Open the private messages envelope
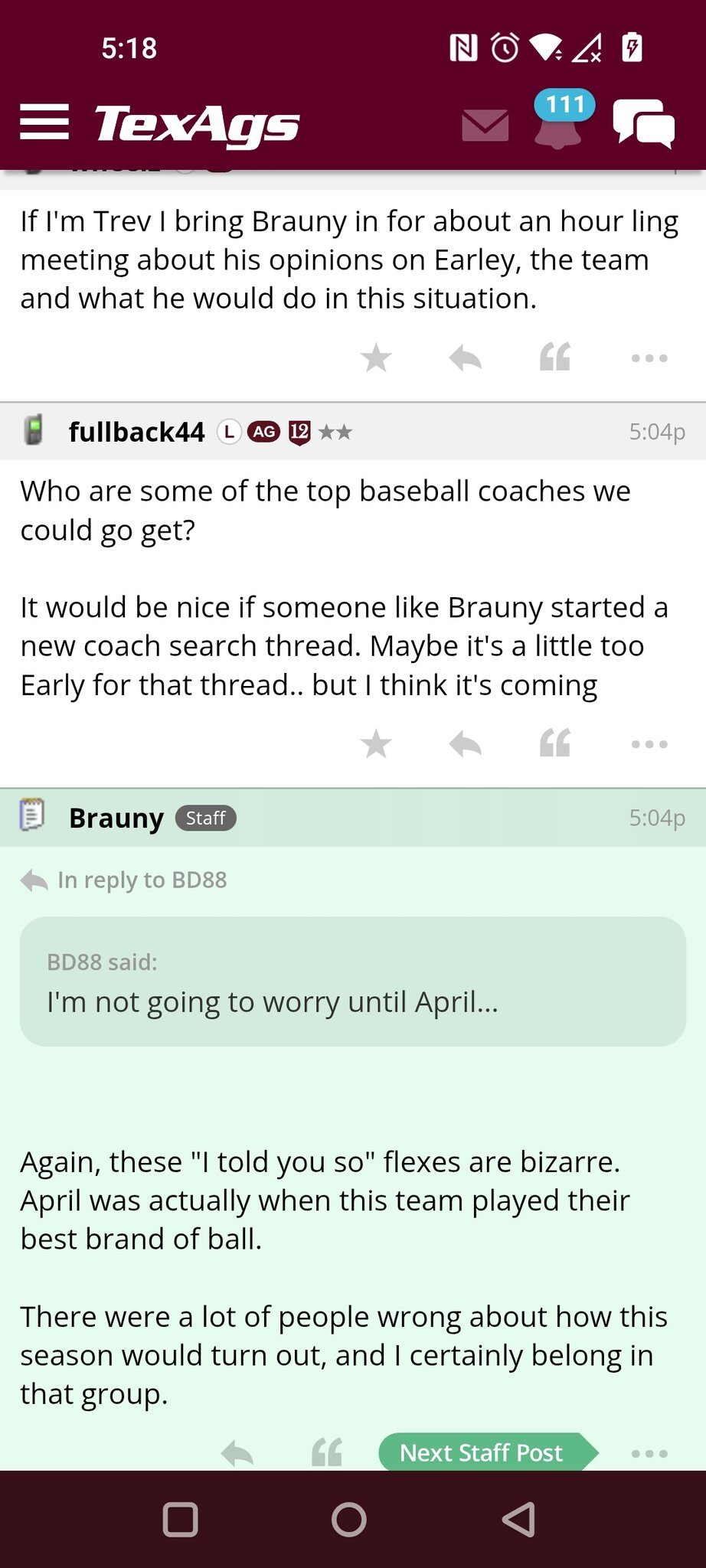706x1568 pixels. [485, 125]
